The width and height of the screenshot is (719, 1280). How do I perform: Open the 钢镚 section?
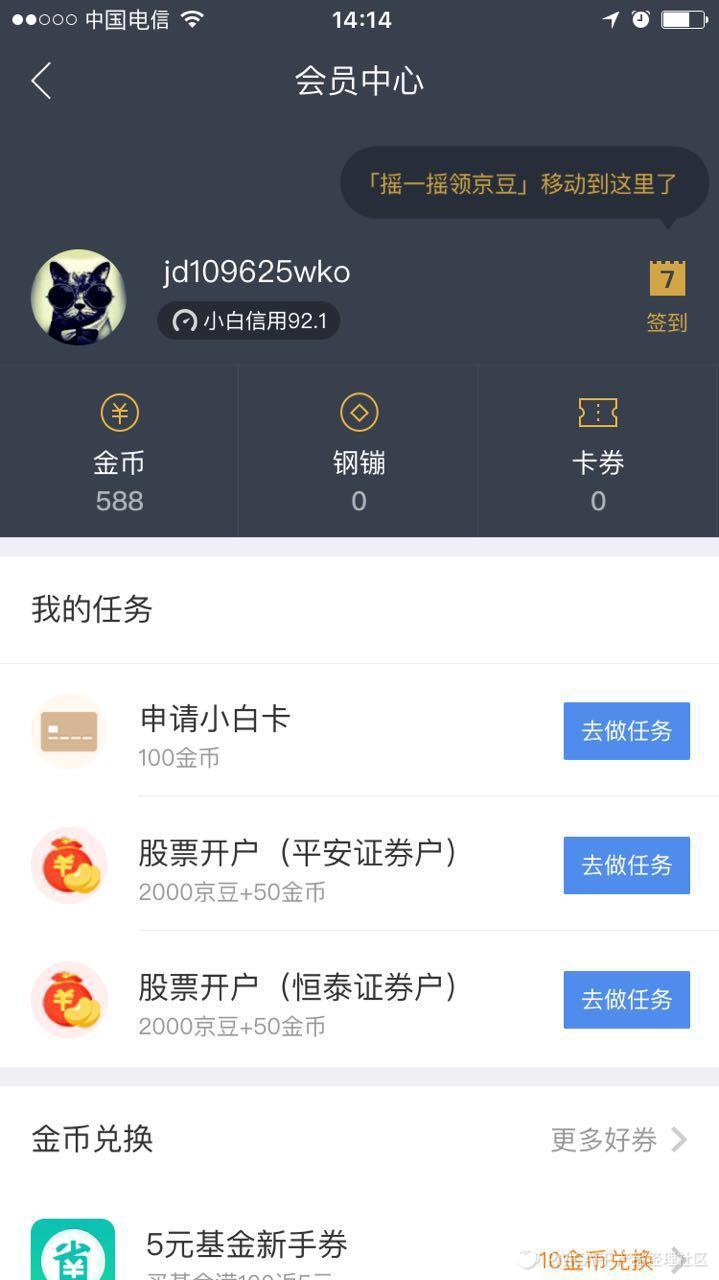pyautogui.click(x=359, y=452)
